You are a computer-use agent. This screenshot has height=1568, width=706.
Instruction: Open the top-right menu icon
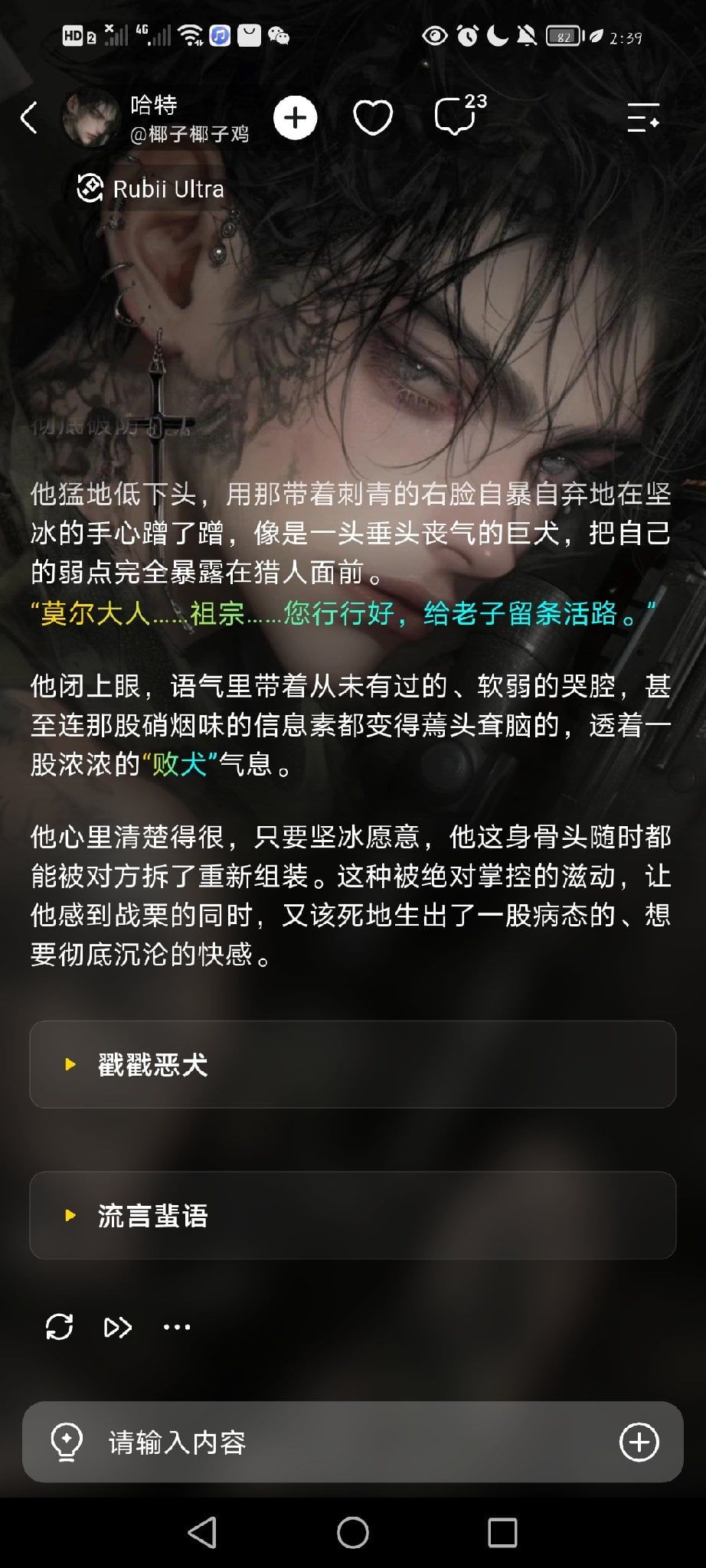(643, 118)
